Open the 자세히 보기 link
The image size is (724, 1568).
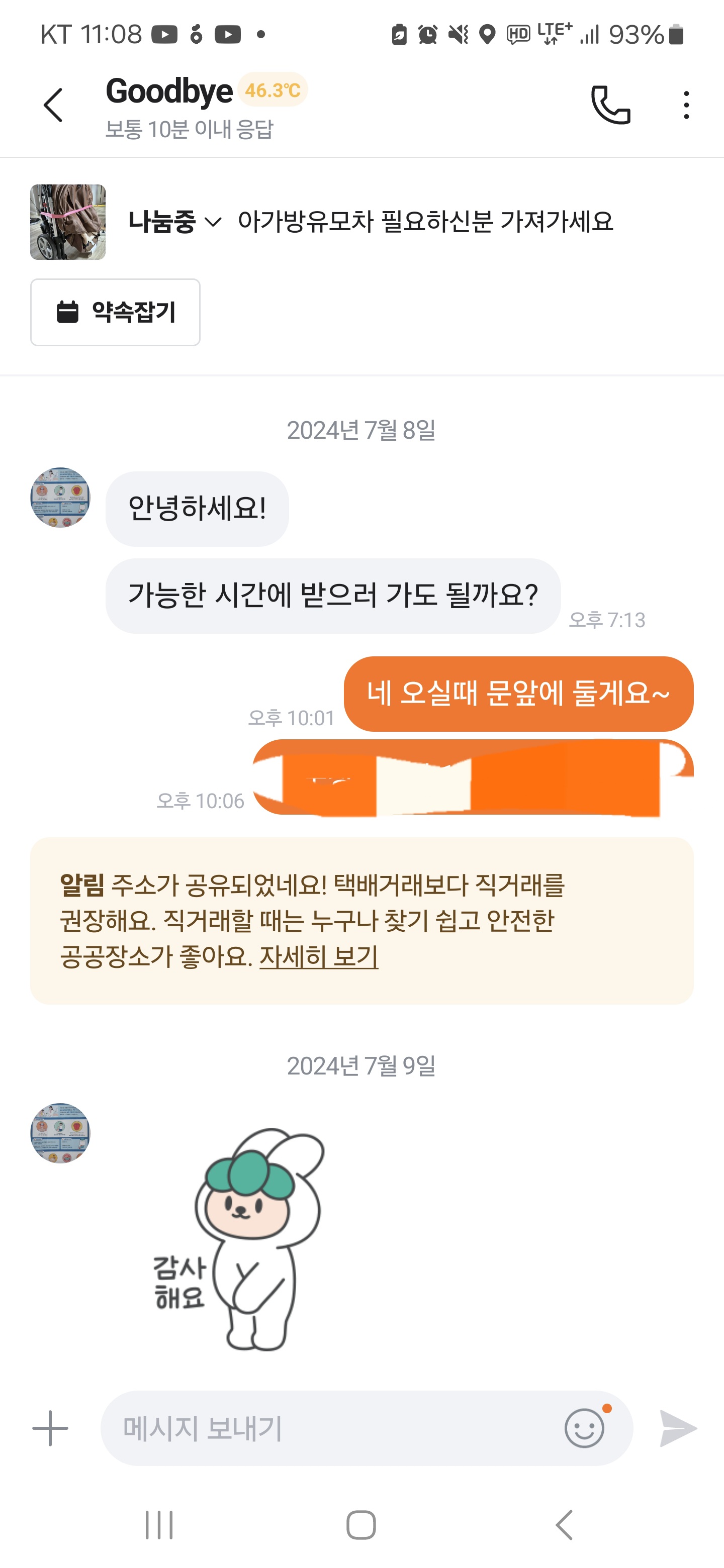click(x=318, y=956)
